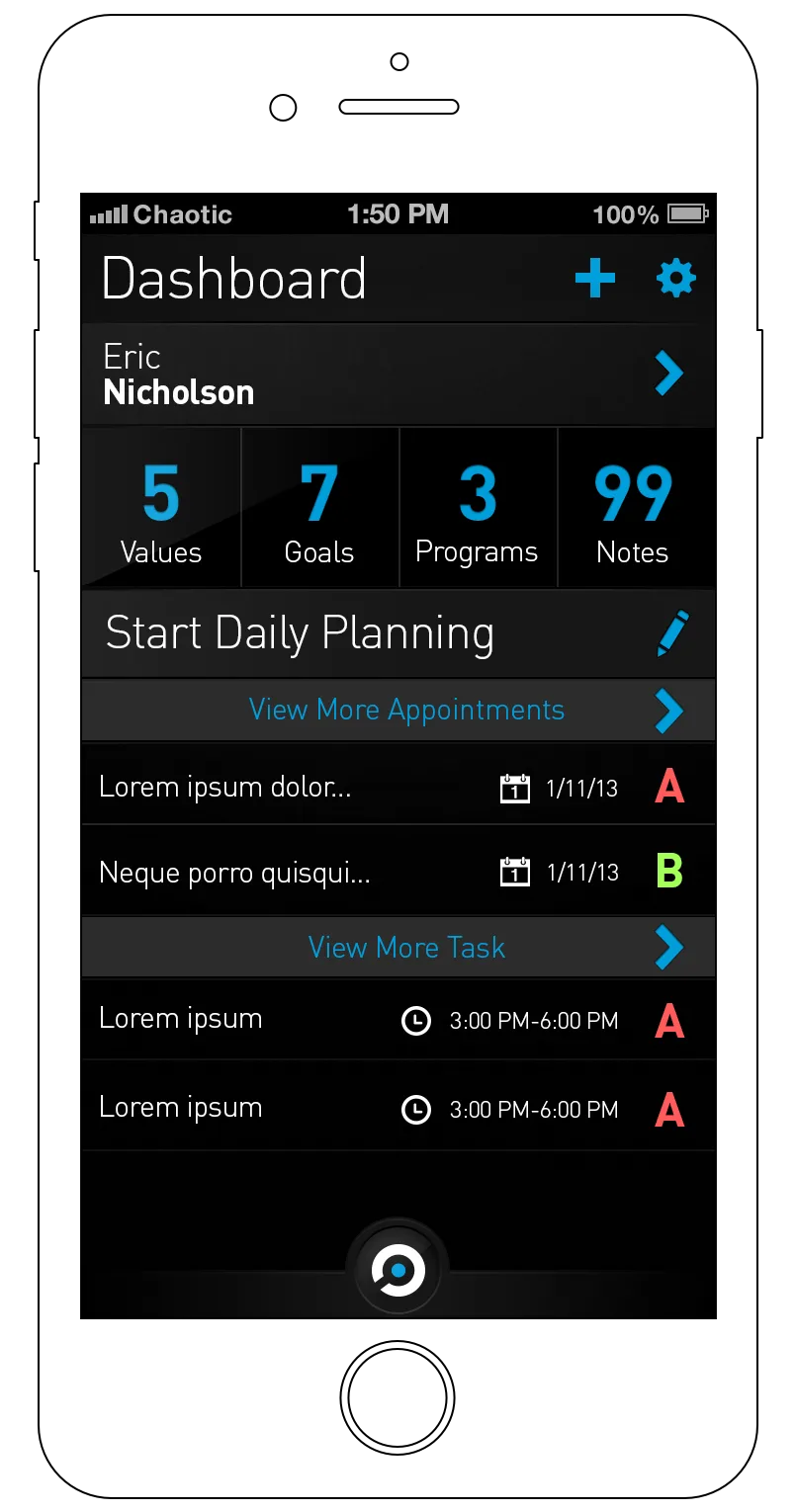Open the Neque porro quisqui appointment

[398, 872]
